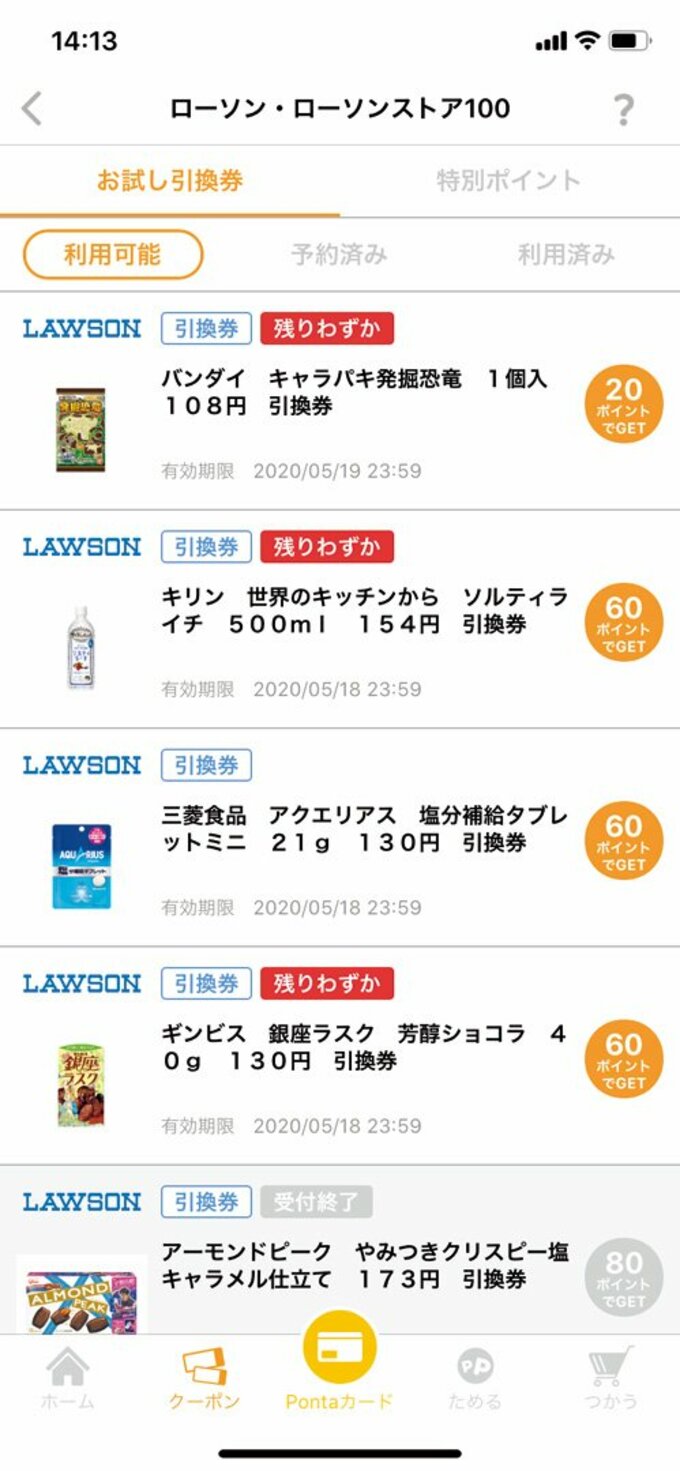Select the お試し引換券 tab
Image resolution: width=680 pixels, height=1471 pixels.
[x=170, y=181]
